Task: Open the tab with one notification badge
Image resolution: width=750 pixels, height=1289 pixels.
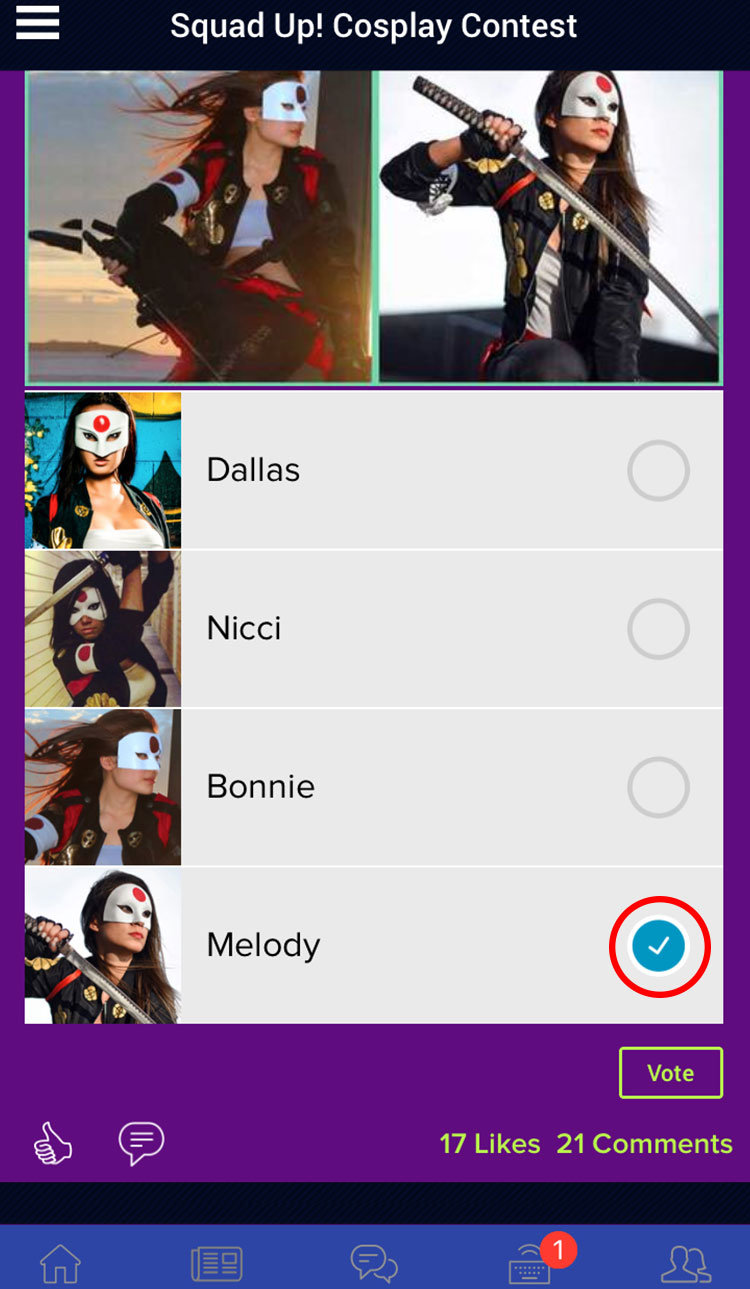Action: click(532, 1265)
